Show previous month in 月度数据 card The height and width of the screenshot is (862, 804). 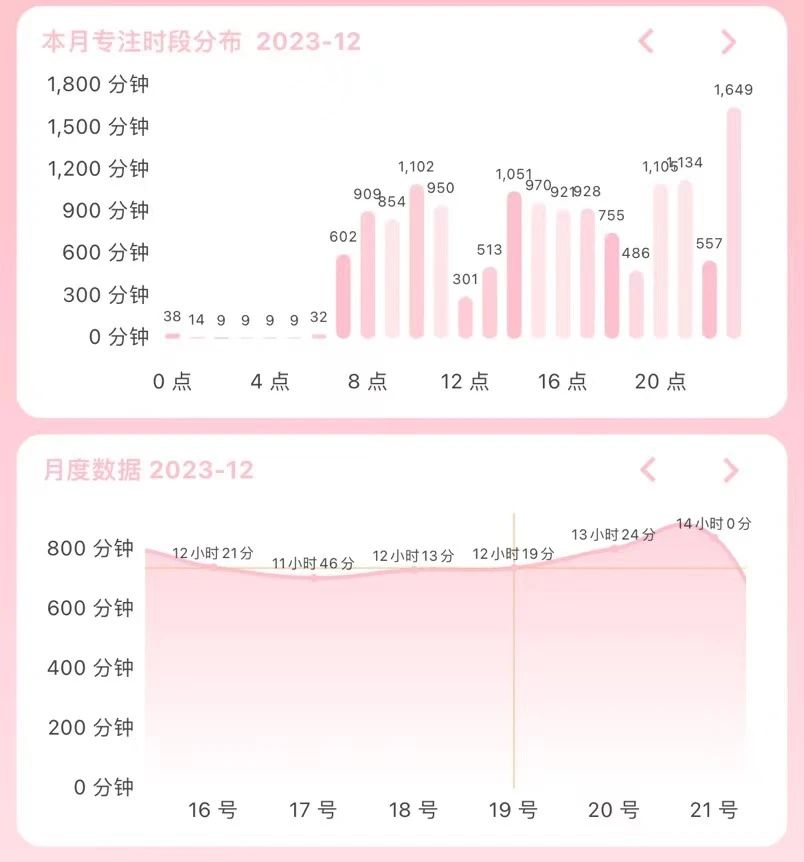pyautogui.click(x=648, y=469)
